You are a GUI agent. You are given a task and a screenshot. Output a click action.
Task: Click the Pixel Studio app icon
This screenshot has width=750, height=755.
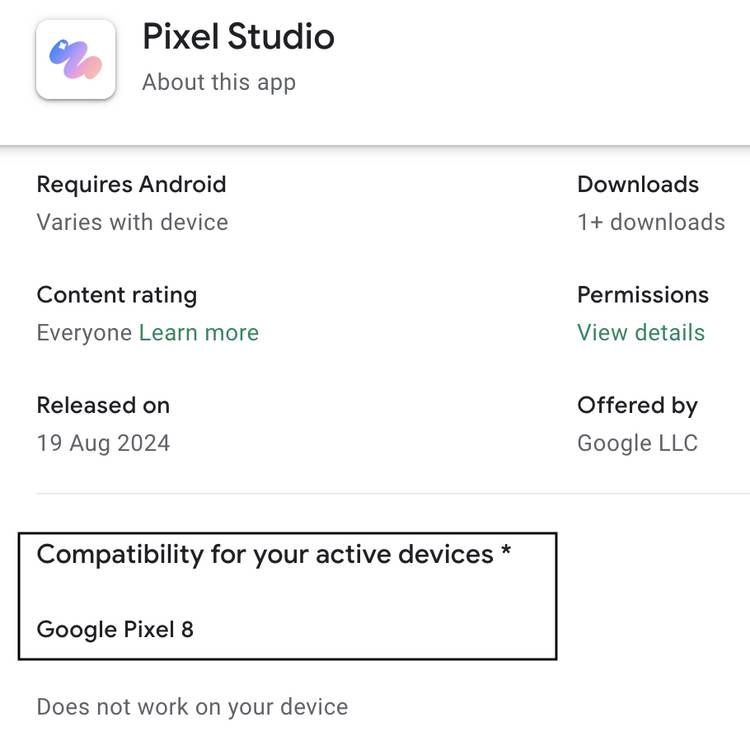click(77, 60)
